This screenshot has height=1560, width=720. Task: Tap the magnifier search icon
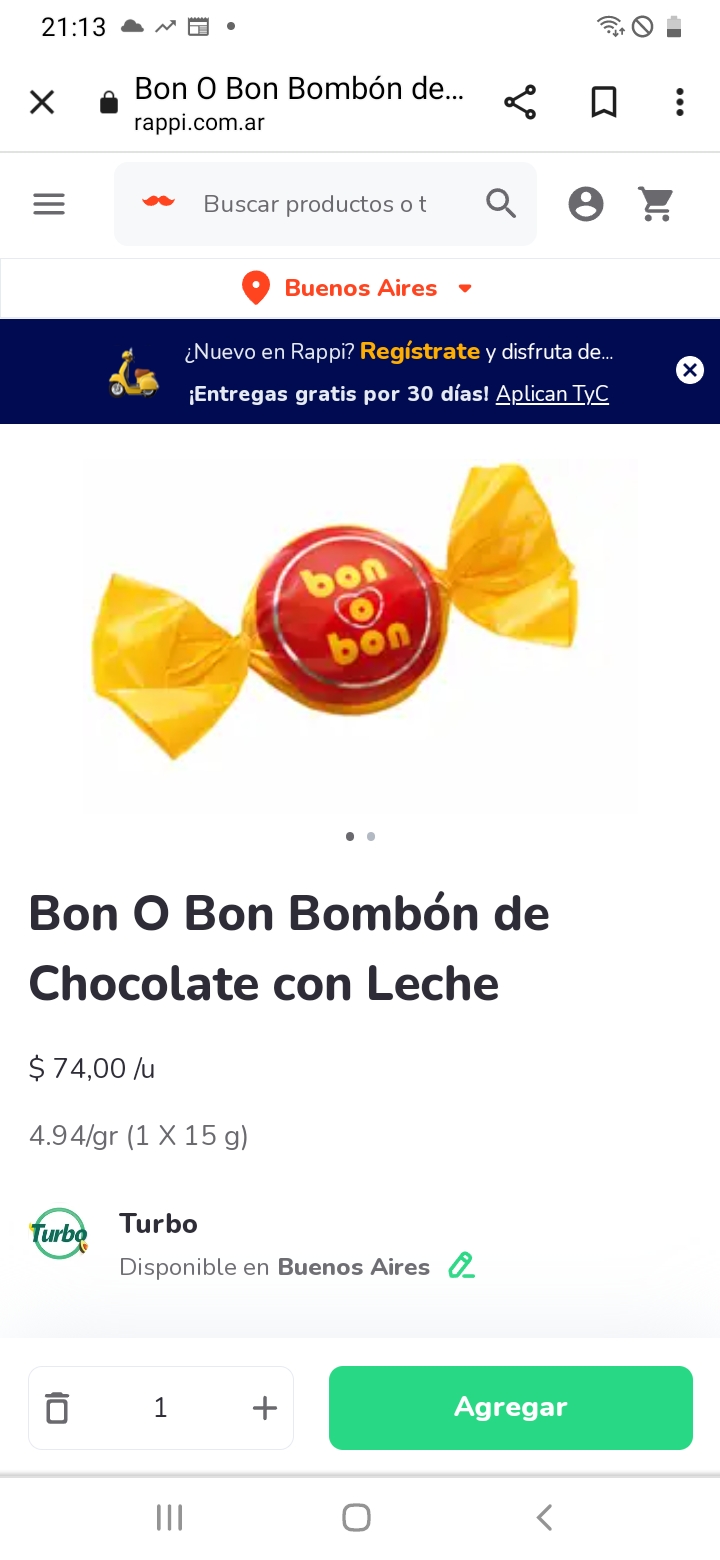(x=501, y=204)
